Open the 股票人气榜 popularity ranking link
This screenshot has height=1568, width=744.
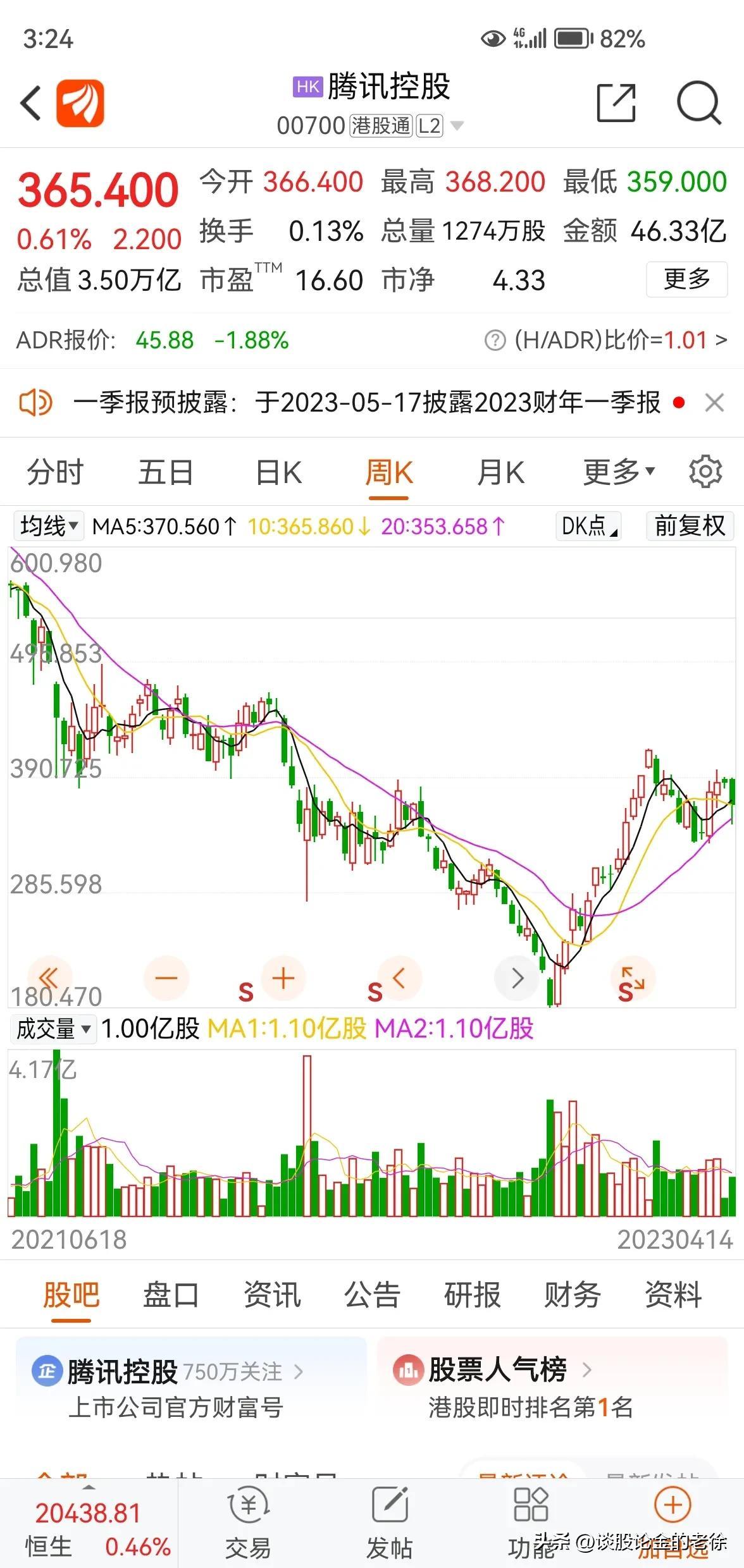pos(497,1369)
